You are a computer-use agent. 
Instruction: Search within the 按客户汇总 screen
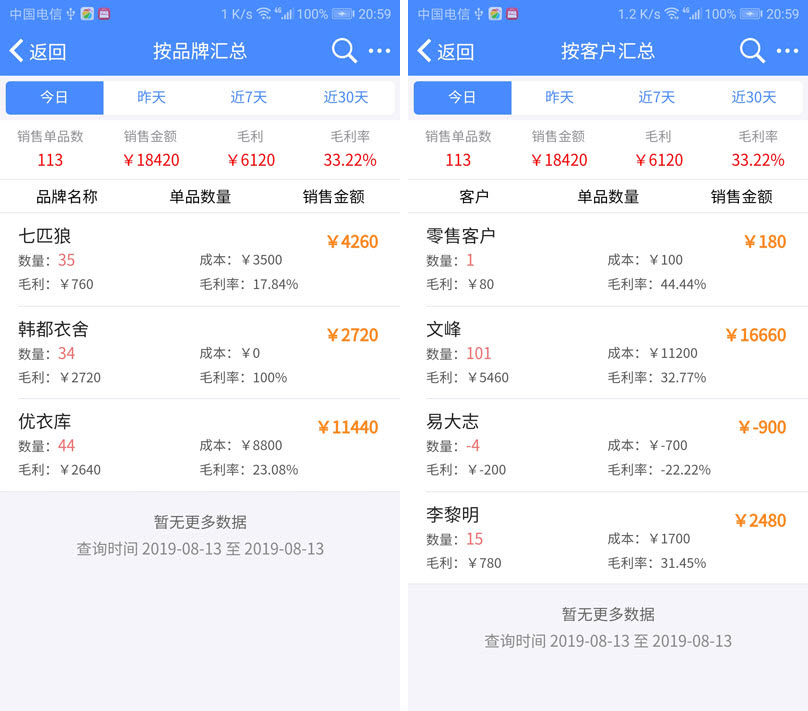752,51
